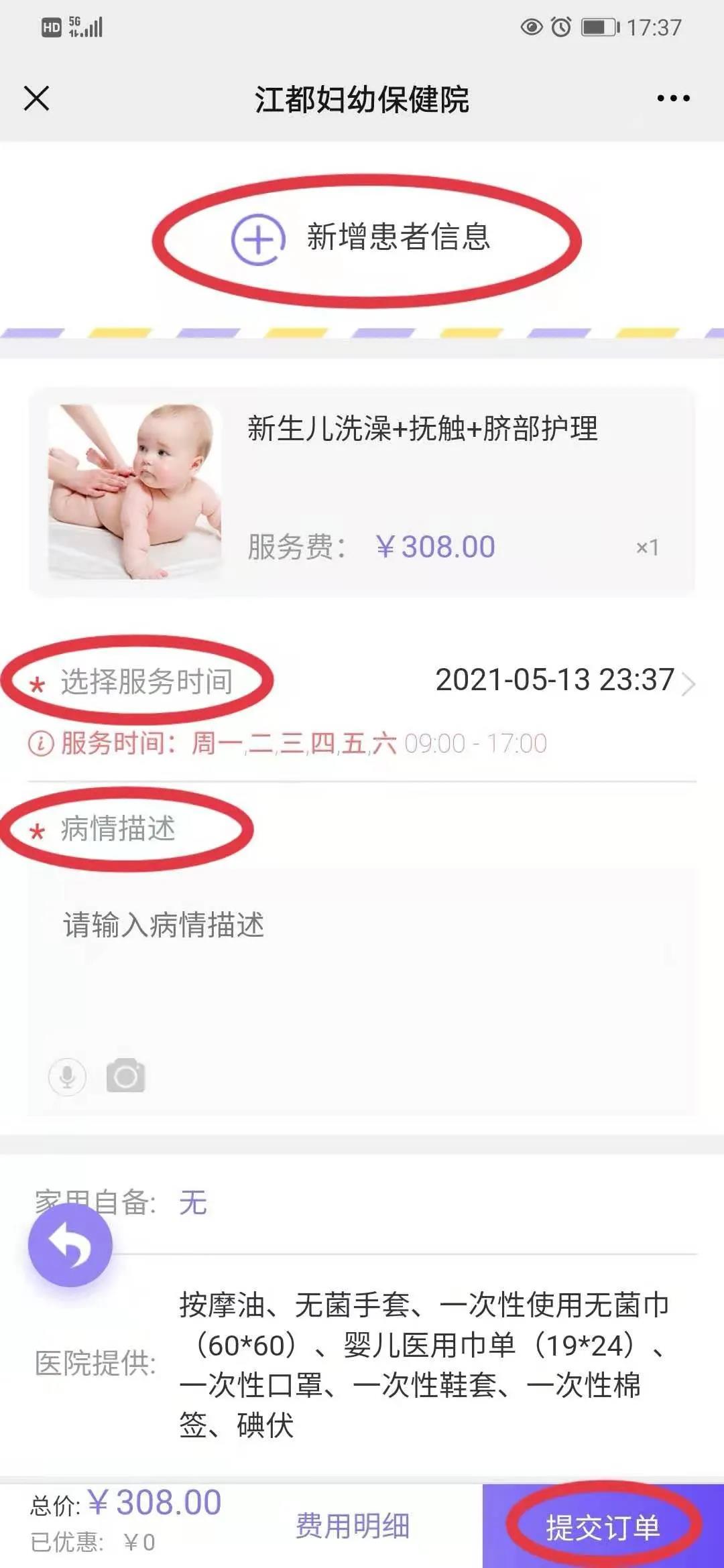
Task: Attach a photo with the camera icon
Action: tap(125, 1076)
